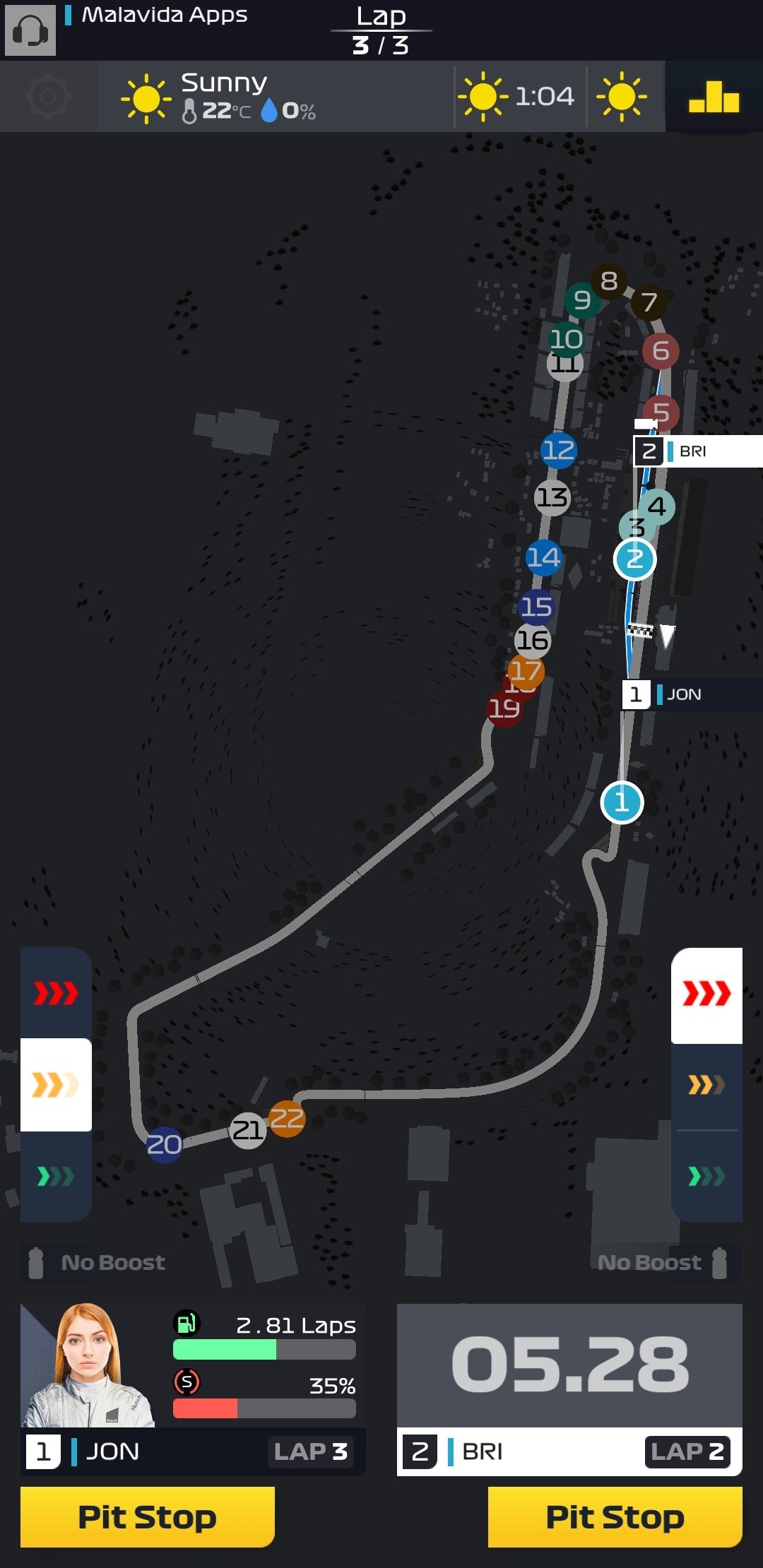Select JON's green conserve pace

coord(56,1176)
